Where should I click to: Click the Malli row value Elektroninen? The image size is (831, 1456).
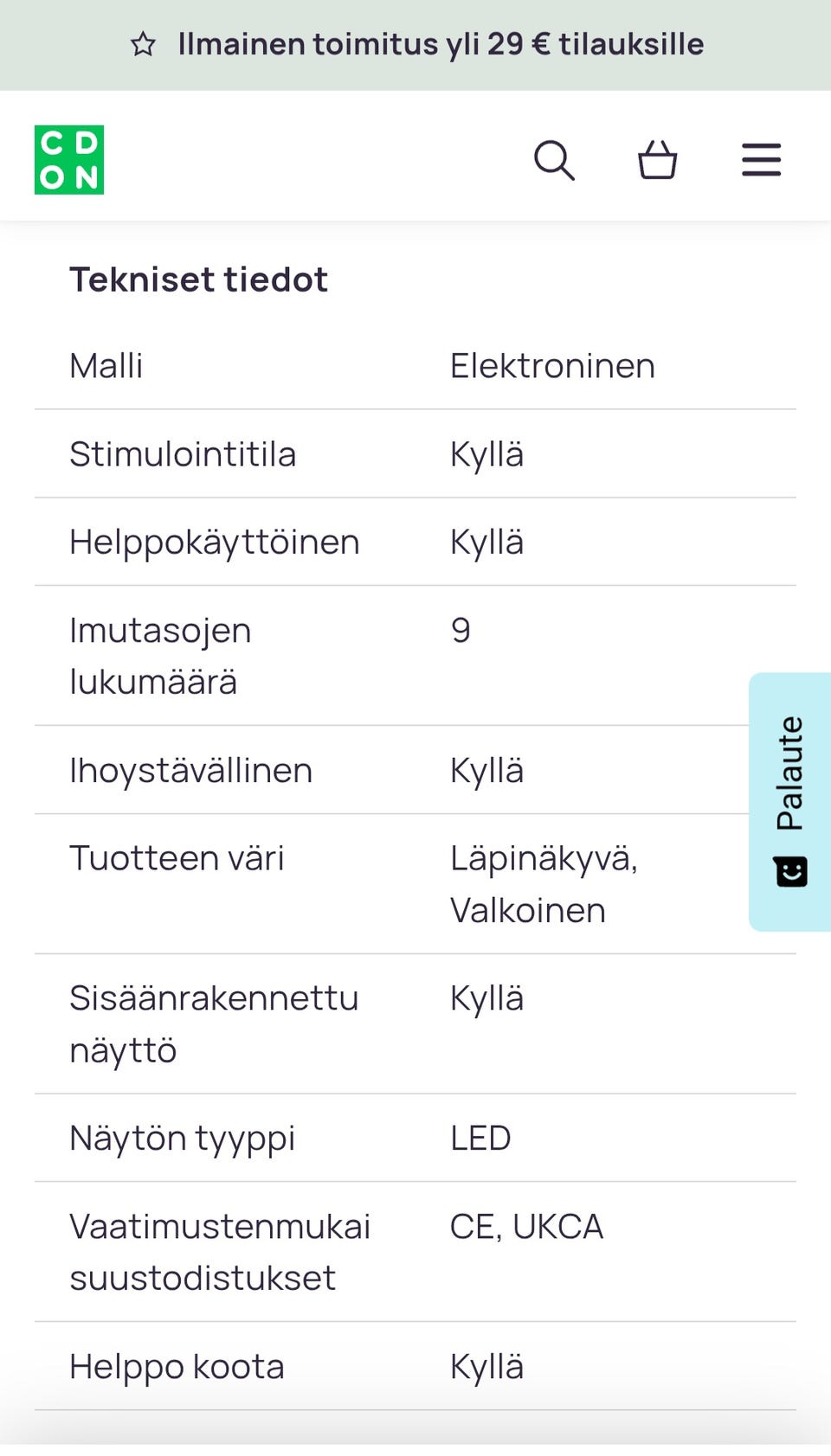551,365
